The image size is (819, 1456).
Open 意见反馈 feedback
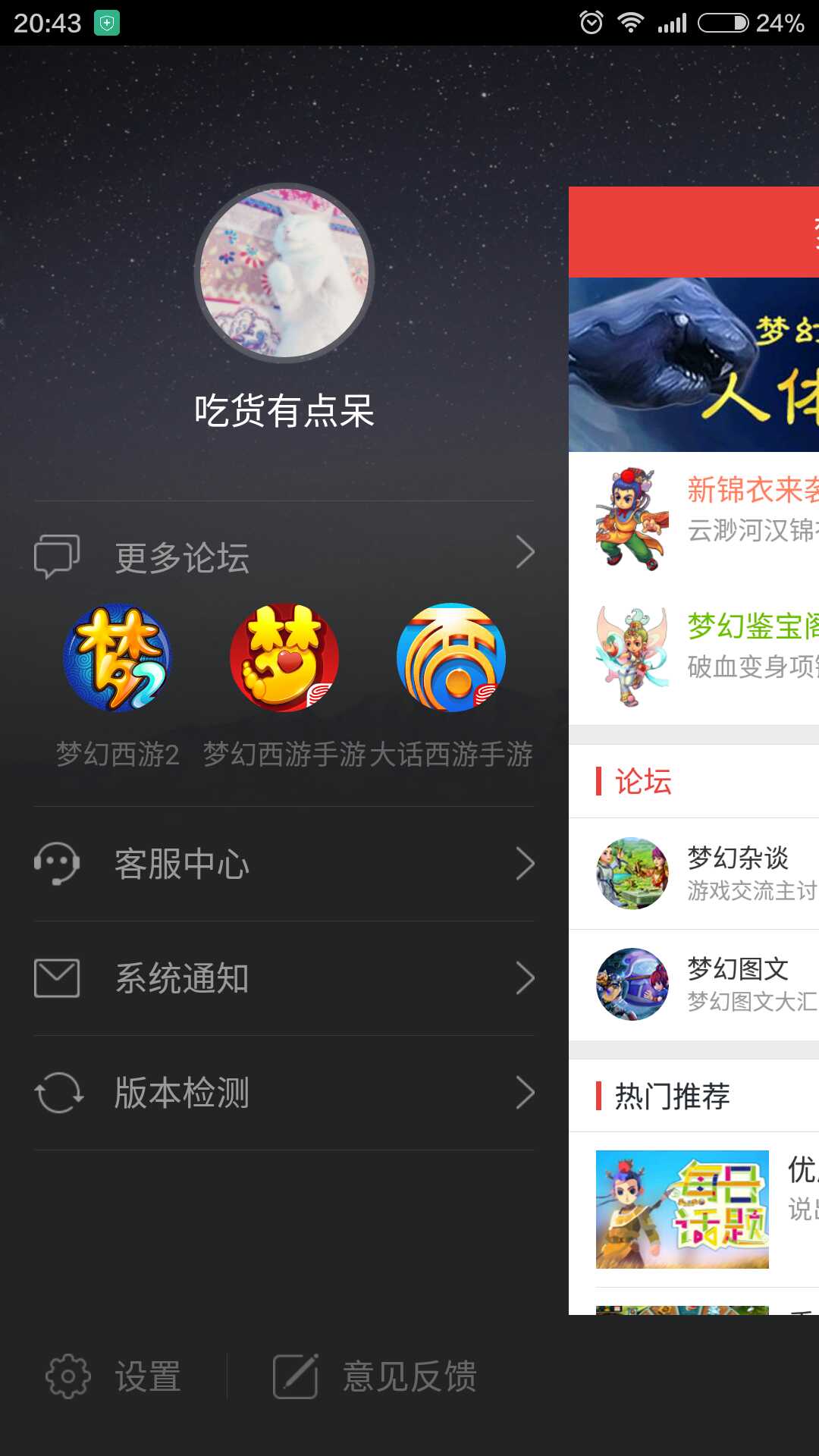375,1376
